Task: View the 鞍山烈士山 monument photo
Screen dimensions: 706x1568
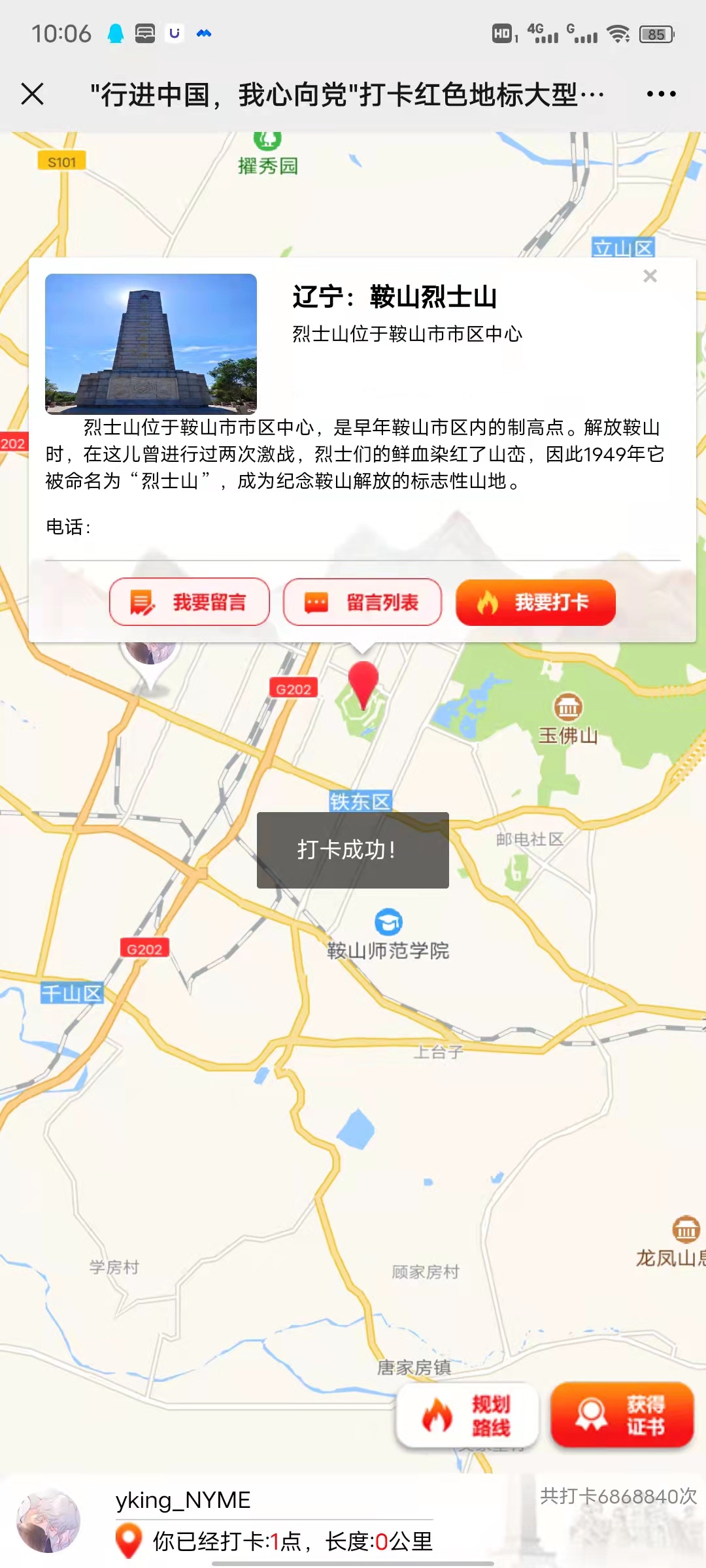Action: tap(151, 344)
